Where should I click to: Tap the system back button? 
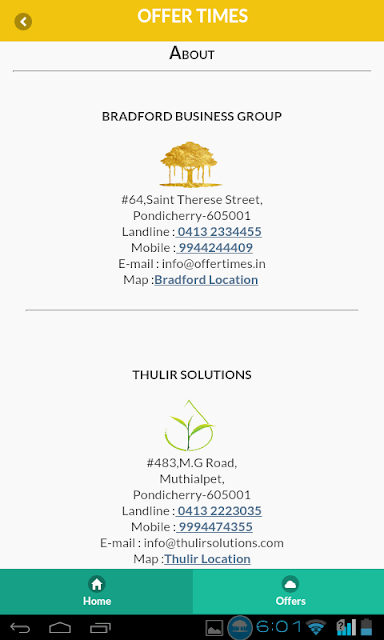click(20, 627)
